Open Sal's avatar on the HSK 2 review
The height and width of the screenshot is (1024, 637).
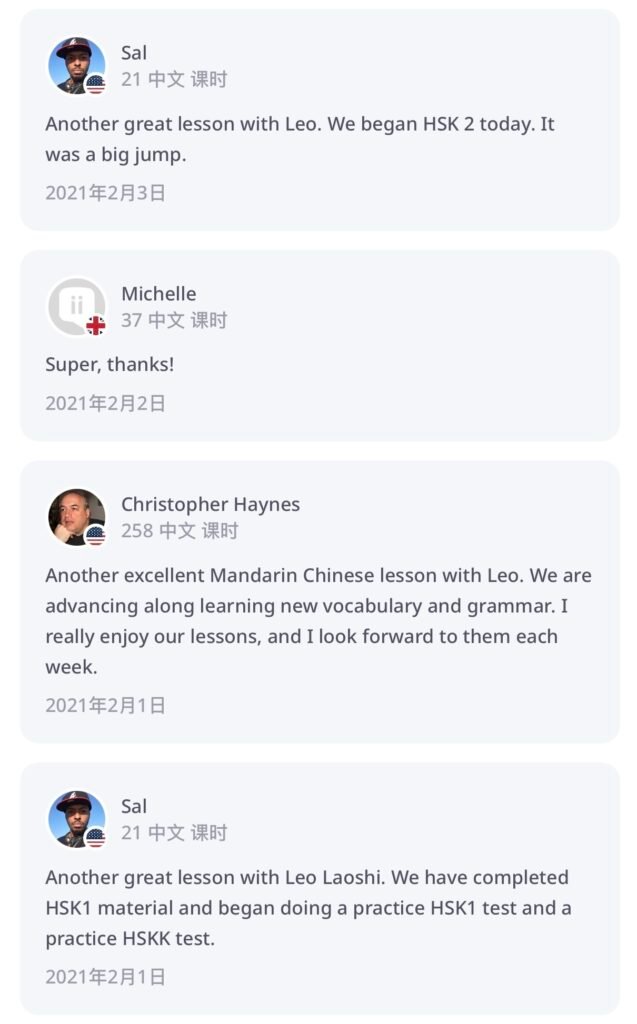pos(77,66)
